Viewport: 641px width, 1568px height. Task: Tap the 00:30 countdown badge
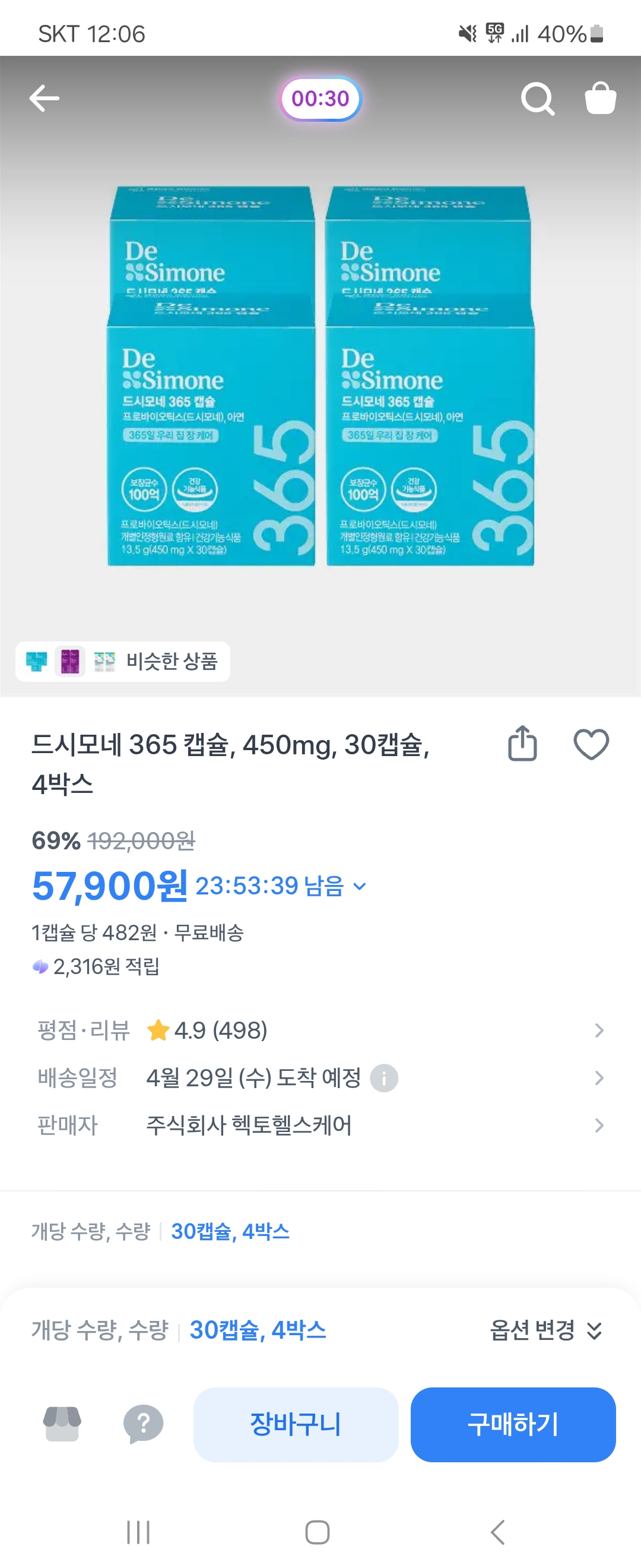coord(320,99)
